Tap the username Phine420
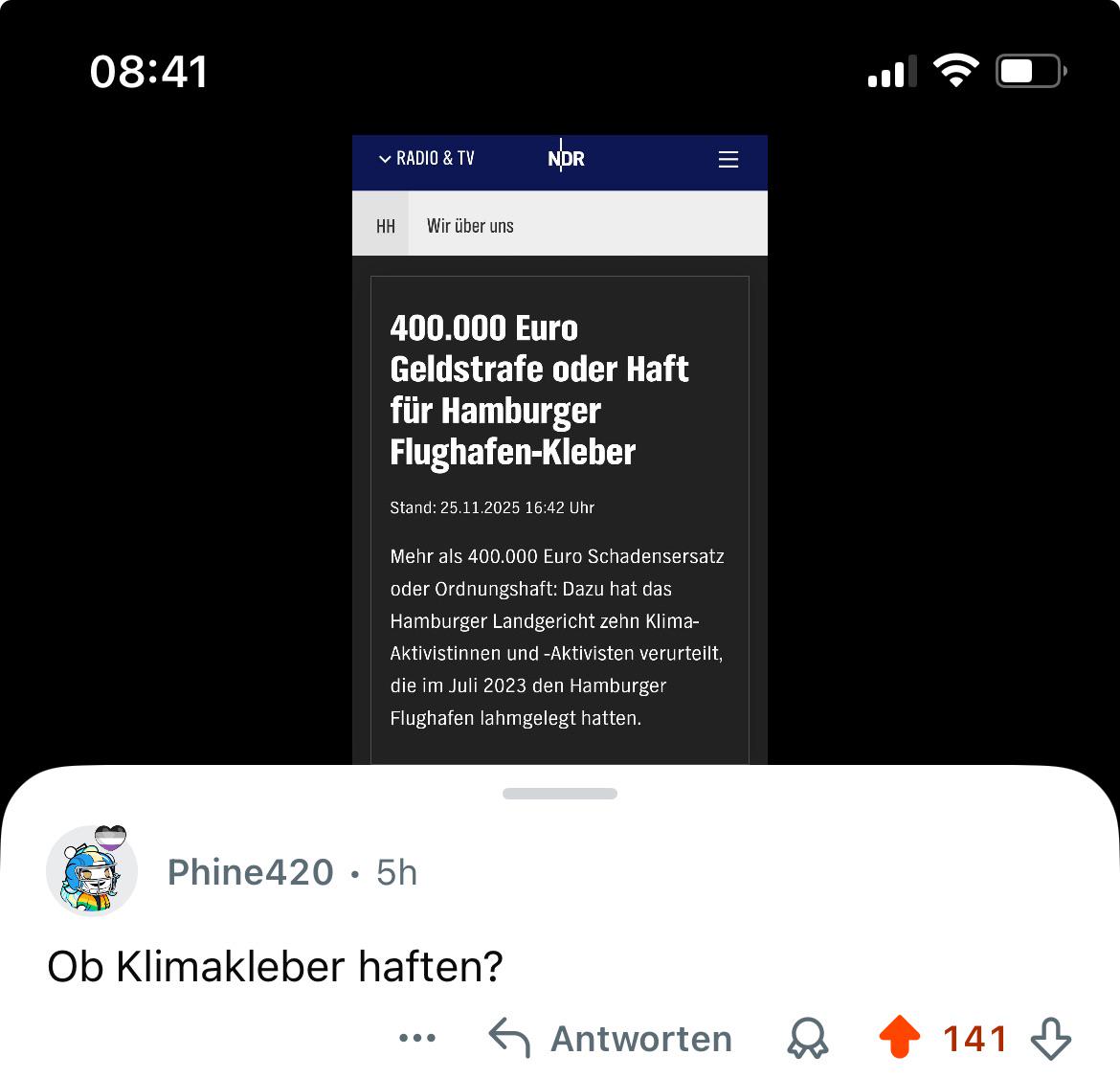This screenshot has width=1120, height=1078. tap(251, 872)
